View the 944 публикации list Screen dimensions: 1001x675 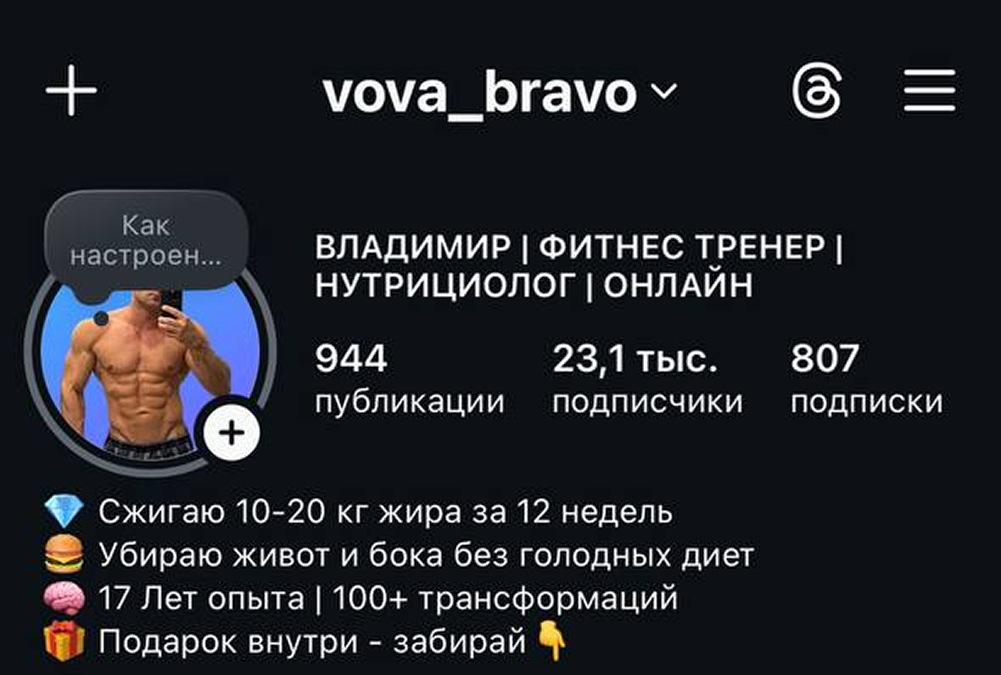[409, 379]
